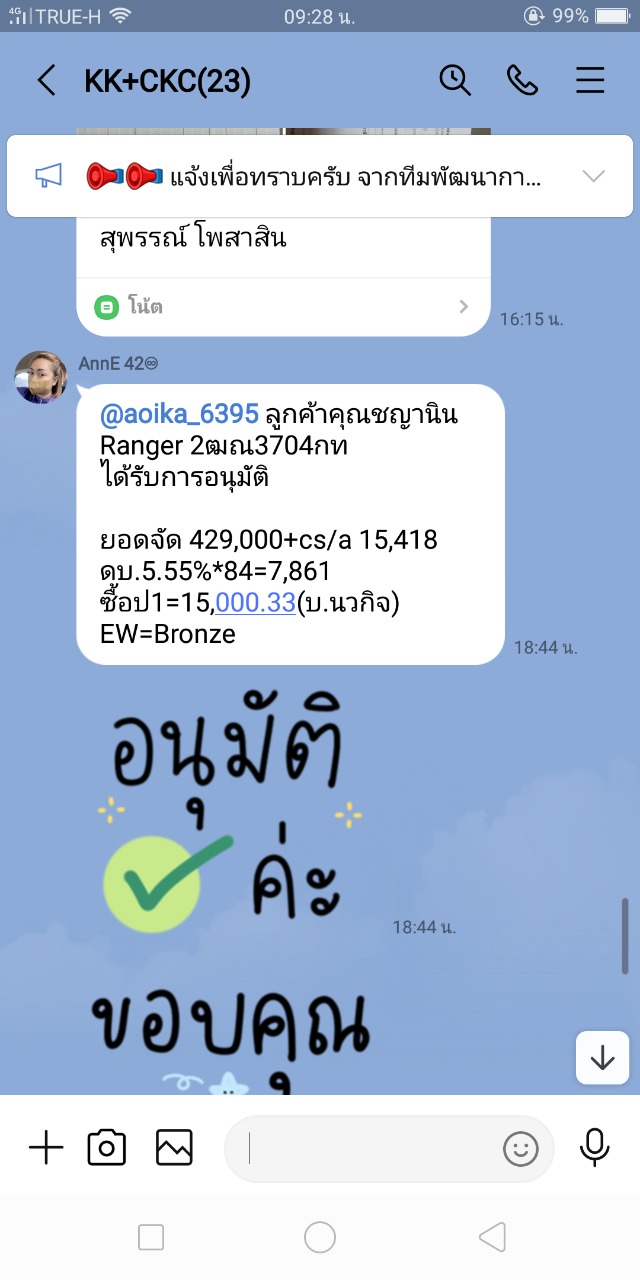The width and height of the screenshot is (640, 1280).
Task: Tap the system home button
Action: (x=320, y=1238)
